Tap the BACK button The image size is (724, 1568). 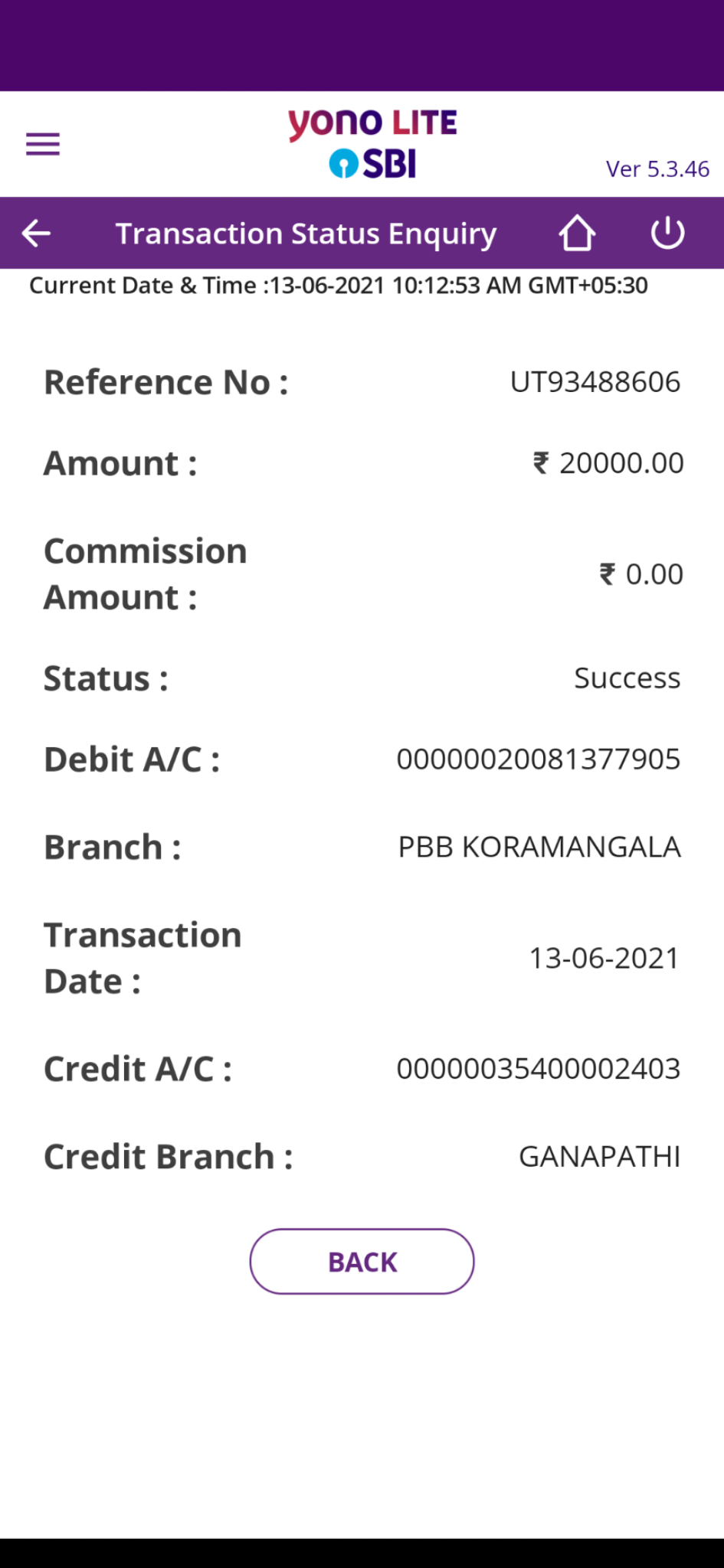(x=362, y=1262)
